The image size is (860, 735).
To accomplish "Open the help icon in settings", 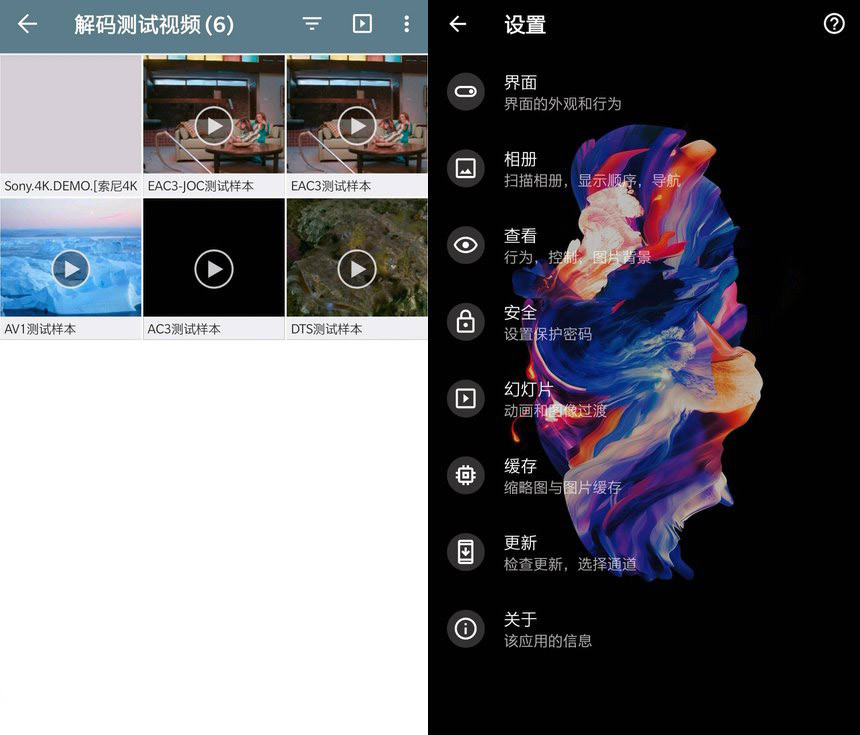I will 833,24.
